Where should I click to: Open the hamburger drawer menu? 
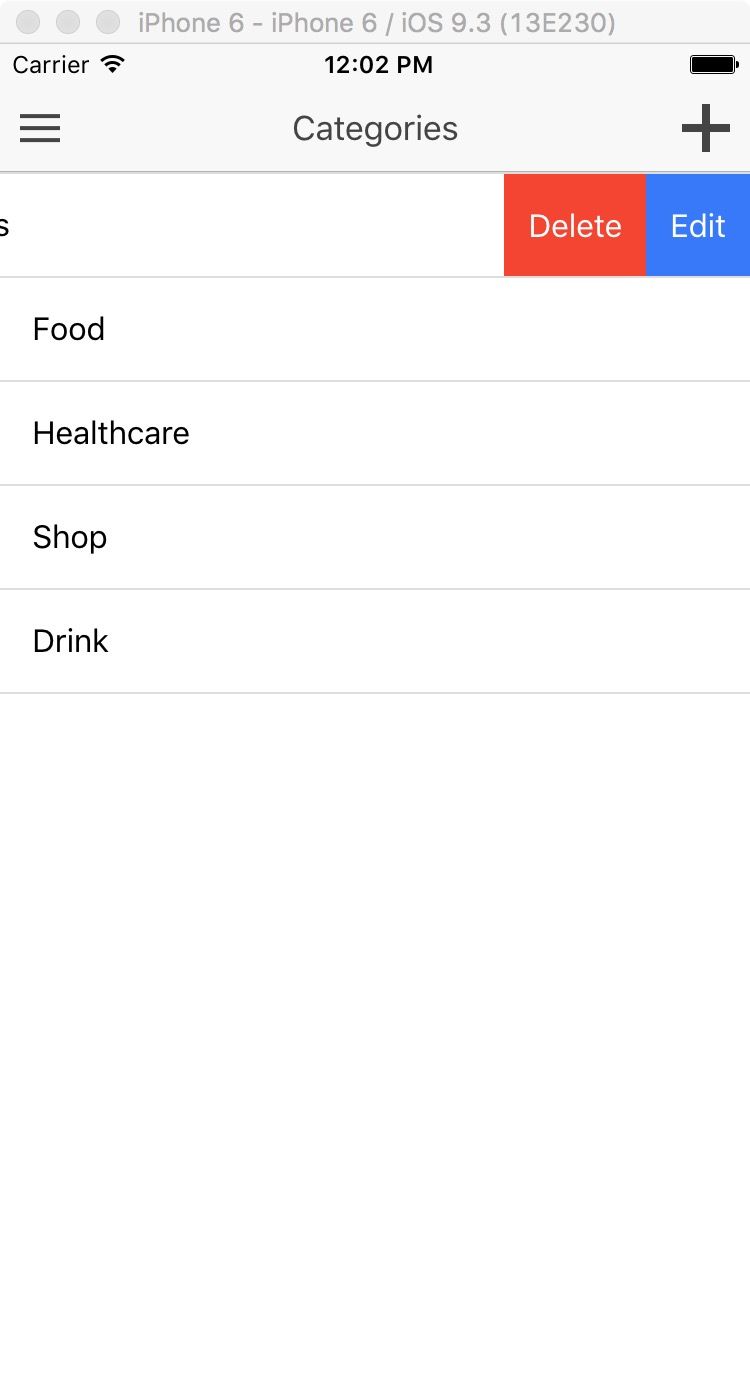[x=40, y=128]
